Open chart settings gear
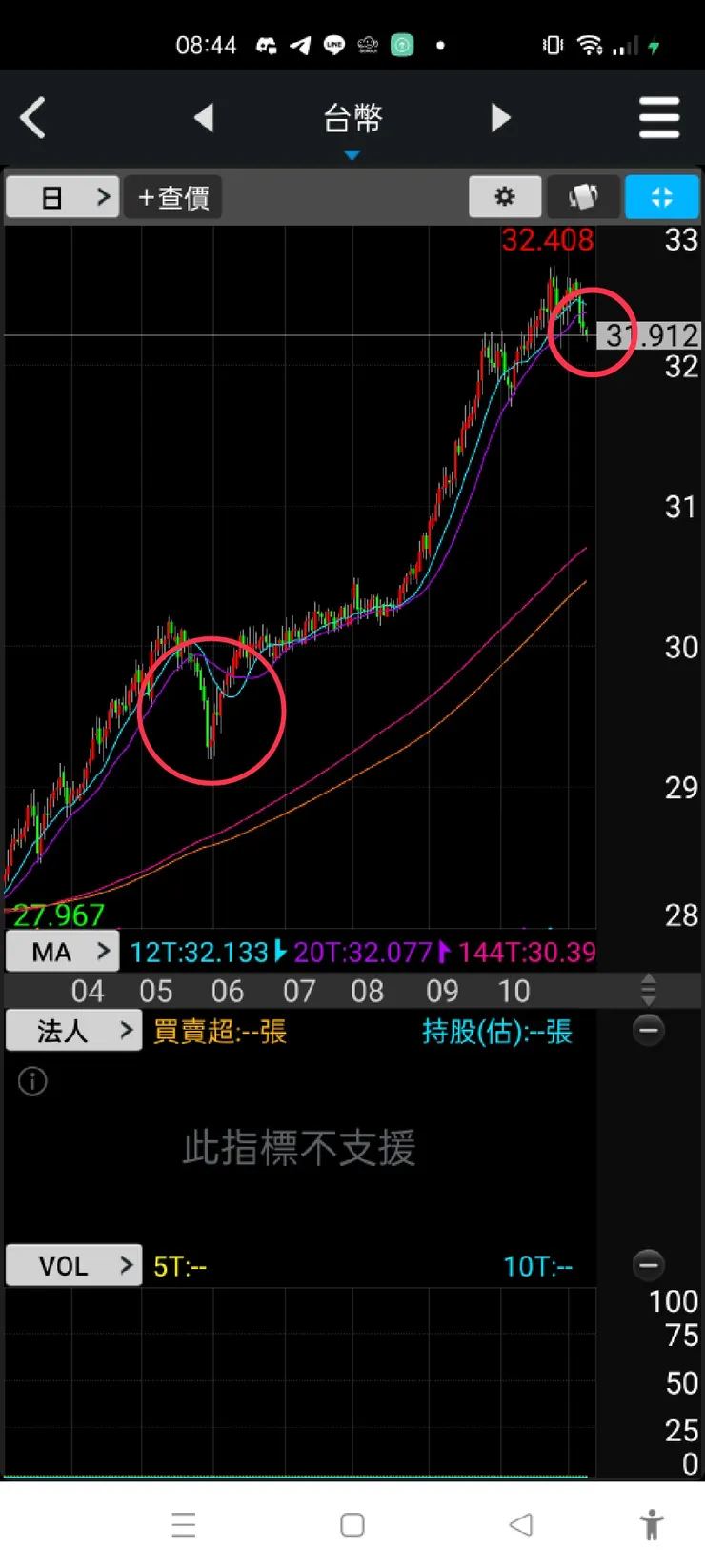 coord(505,197)
